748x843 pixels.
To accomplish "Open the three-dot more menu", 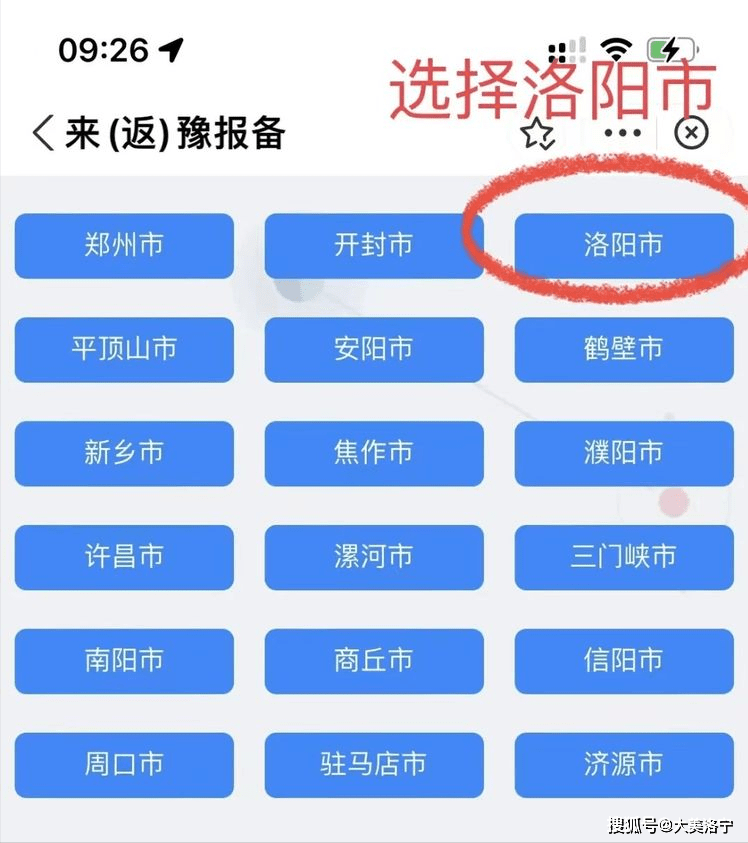I will 622,133.
